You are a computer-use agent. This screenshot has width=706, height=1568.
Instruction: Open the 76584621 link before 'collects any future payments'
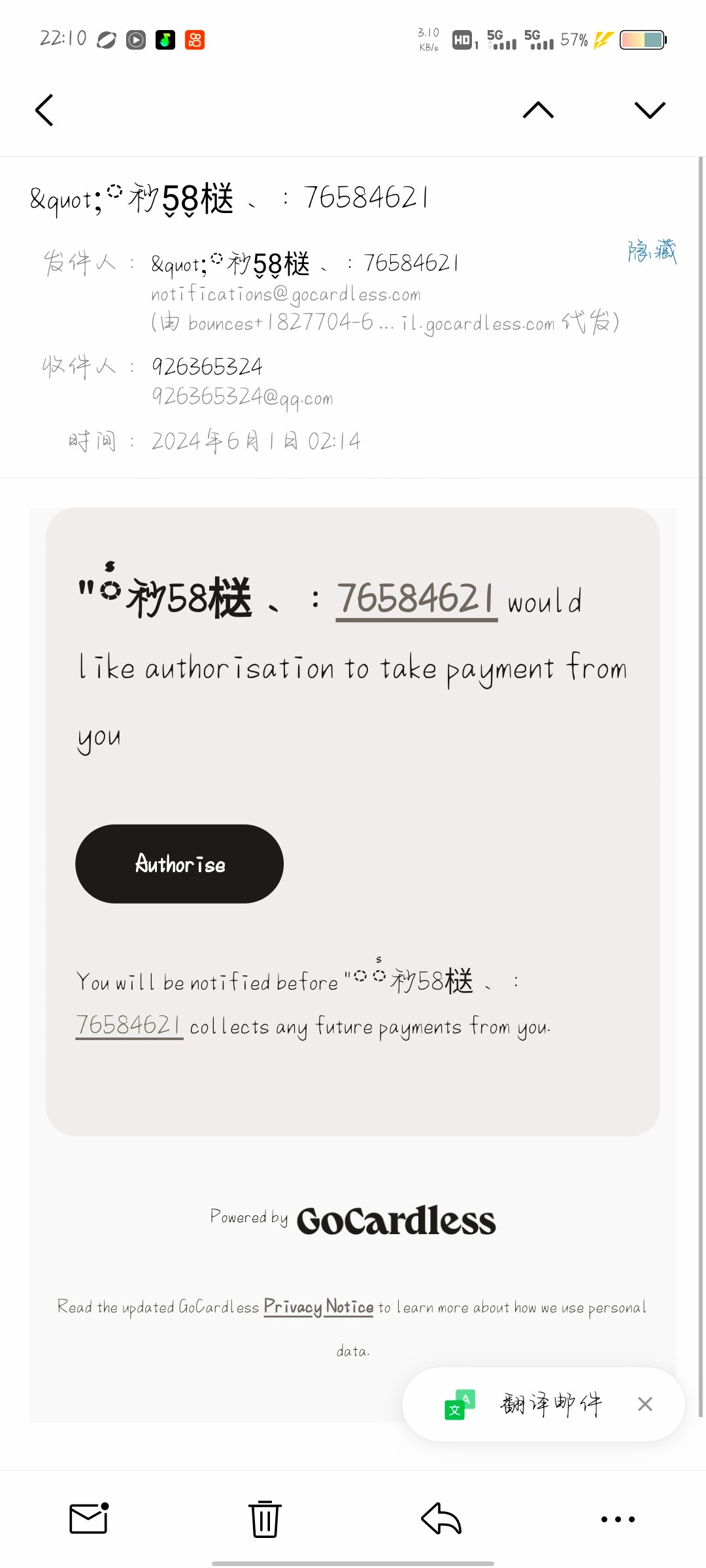(129, 1026)
